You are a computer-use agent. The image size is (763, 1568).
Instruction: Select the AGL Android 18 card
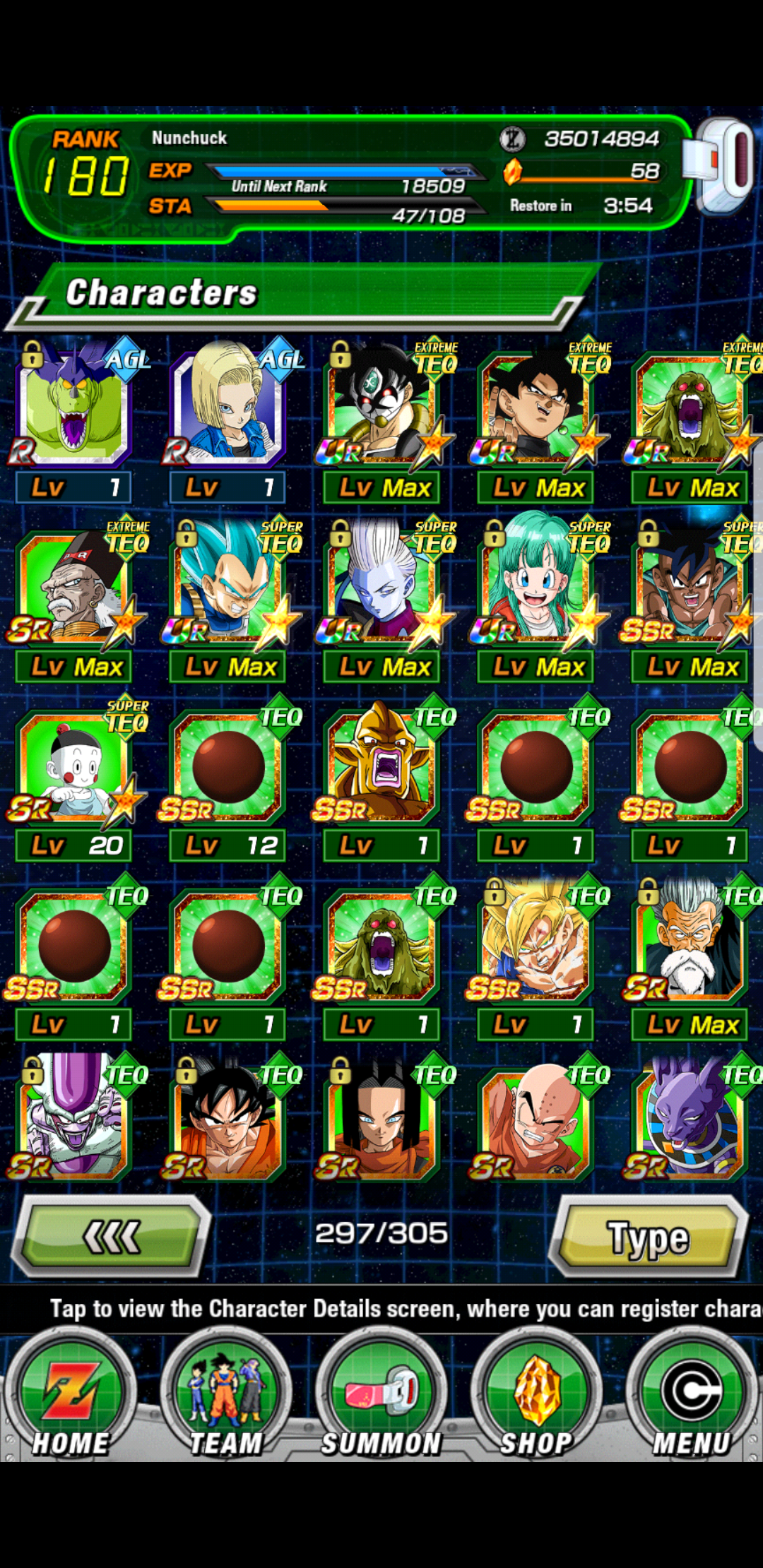tap(227, 420)
